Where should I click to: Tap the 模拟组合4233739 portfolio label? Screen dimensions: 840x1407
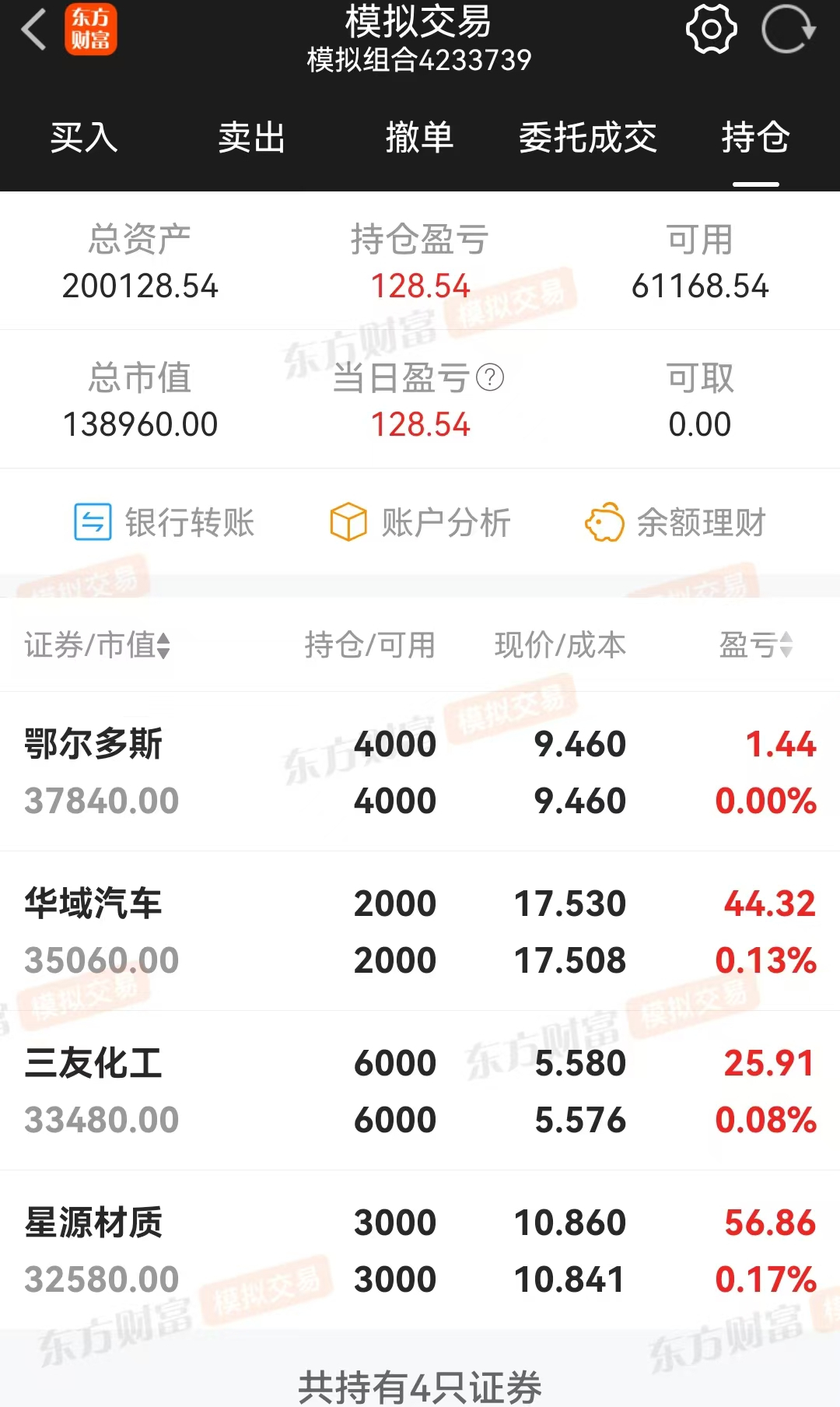[x=418, y=59]
